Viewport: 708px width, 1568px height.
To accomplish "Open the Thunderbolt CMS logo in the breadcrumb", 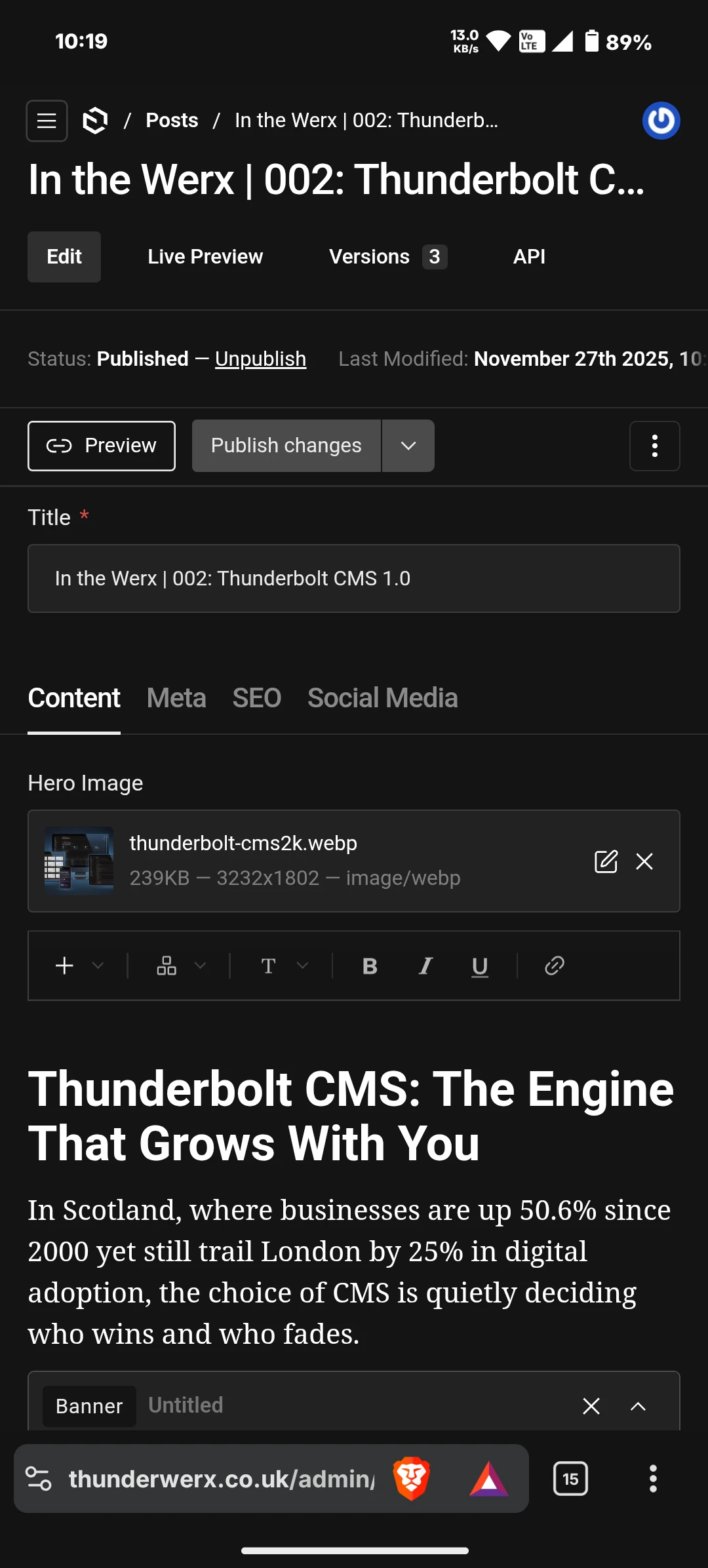I will point(95,120).
